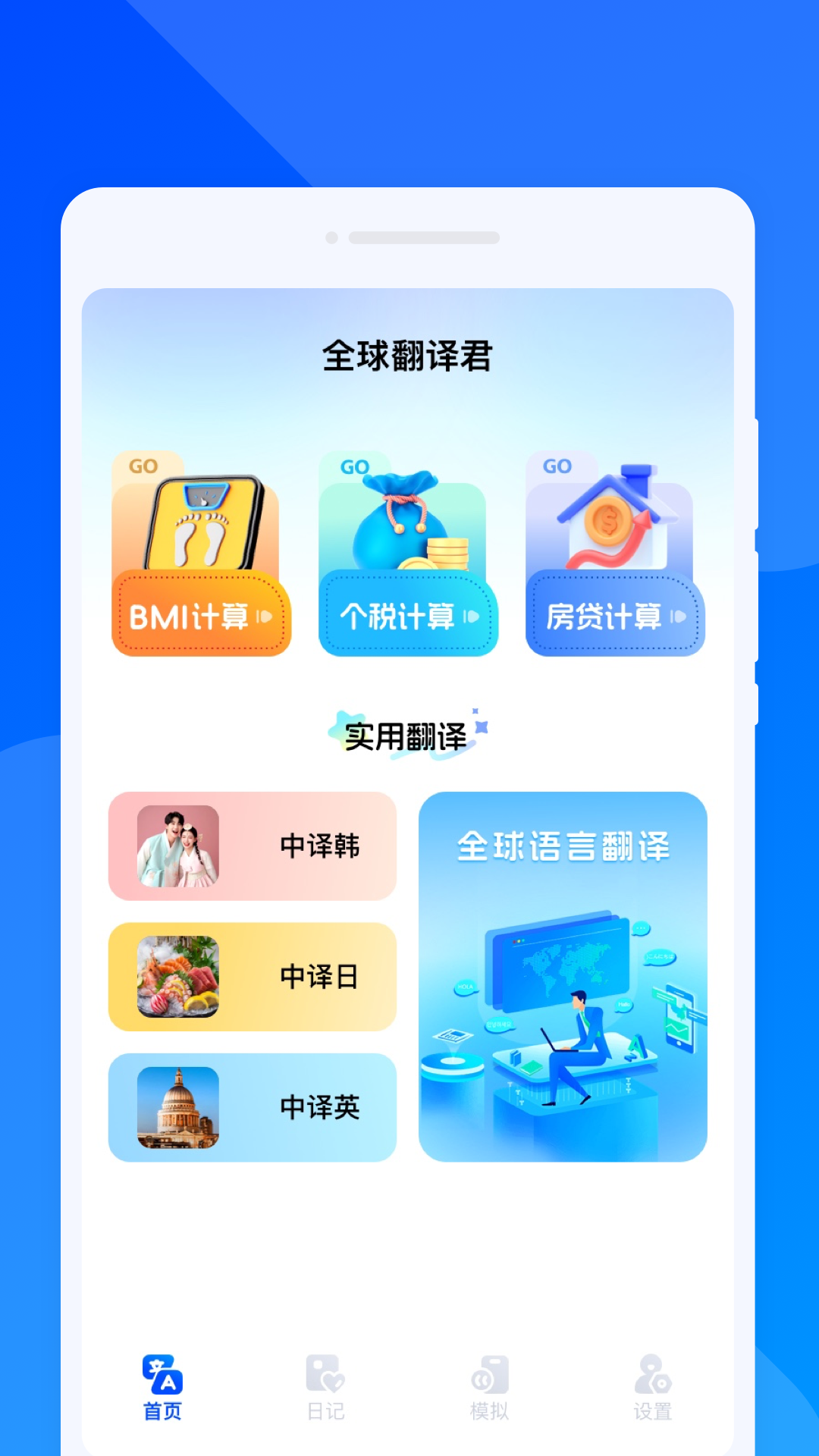Click the BMI scale icon above BMI计算
The height and width of the screenshot is (1456, 819).
(200, 523)
